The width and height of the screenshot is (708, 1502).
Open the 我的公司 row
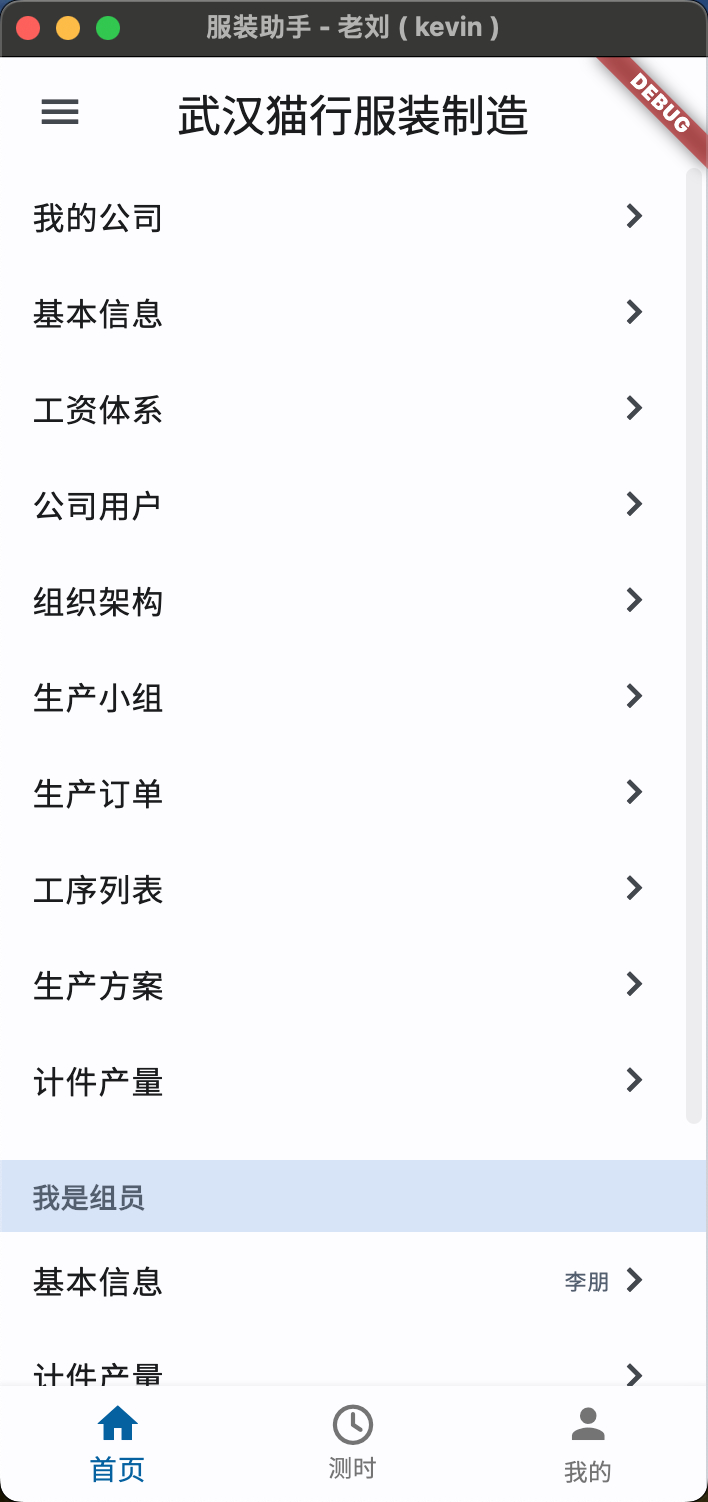tap(339, 217)
